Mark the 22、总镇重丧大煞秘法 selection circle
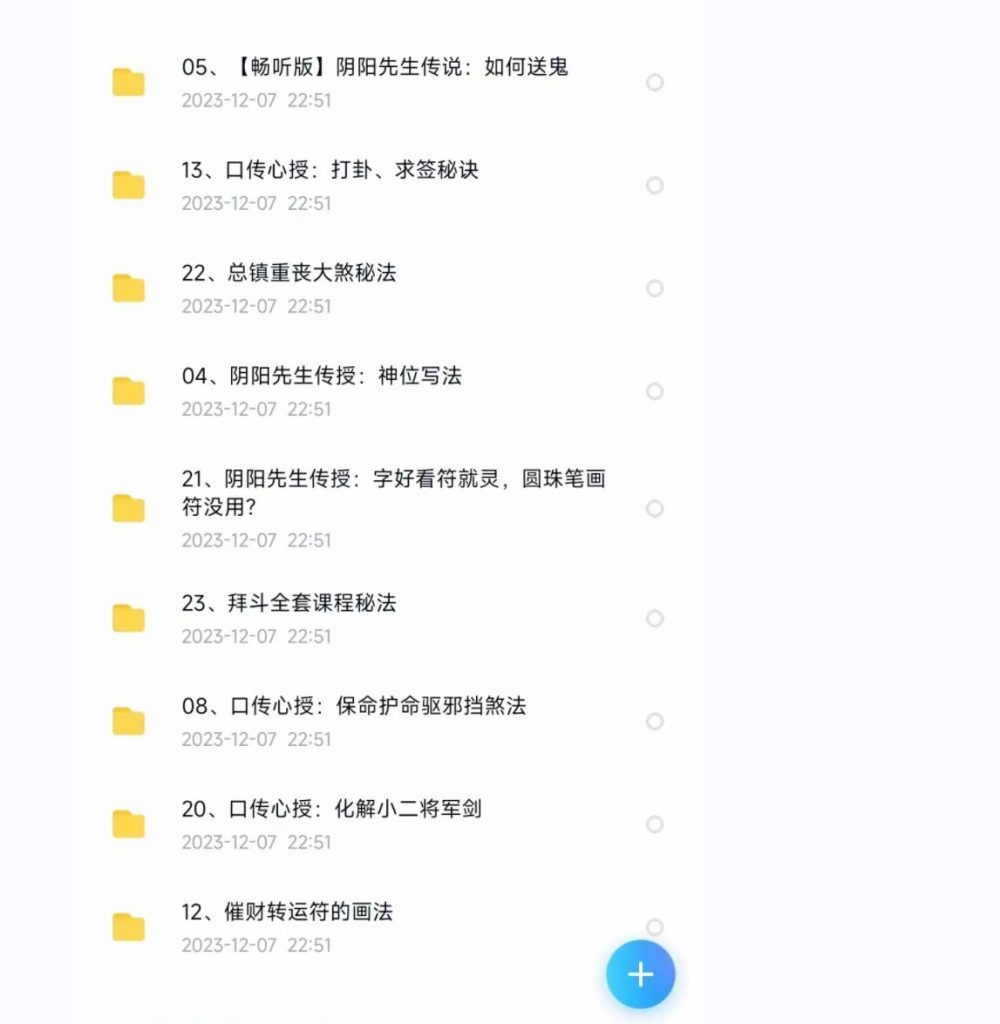The image size is (1000, 1024). [x=654, y=289]
